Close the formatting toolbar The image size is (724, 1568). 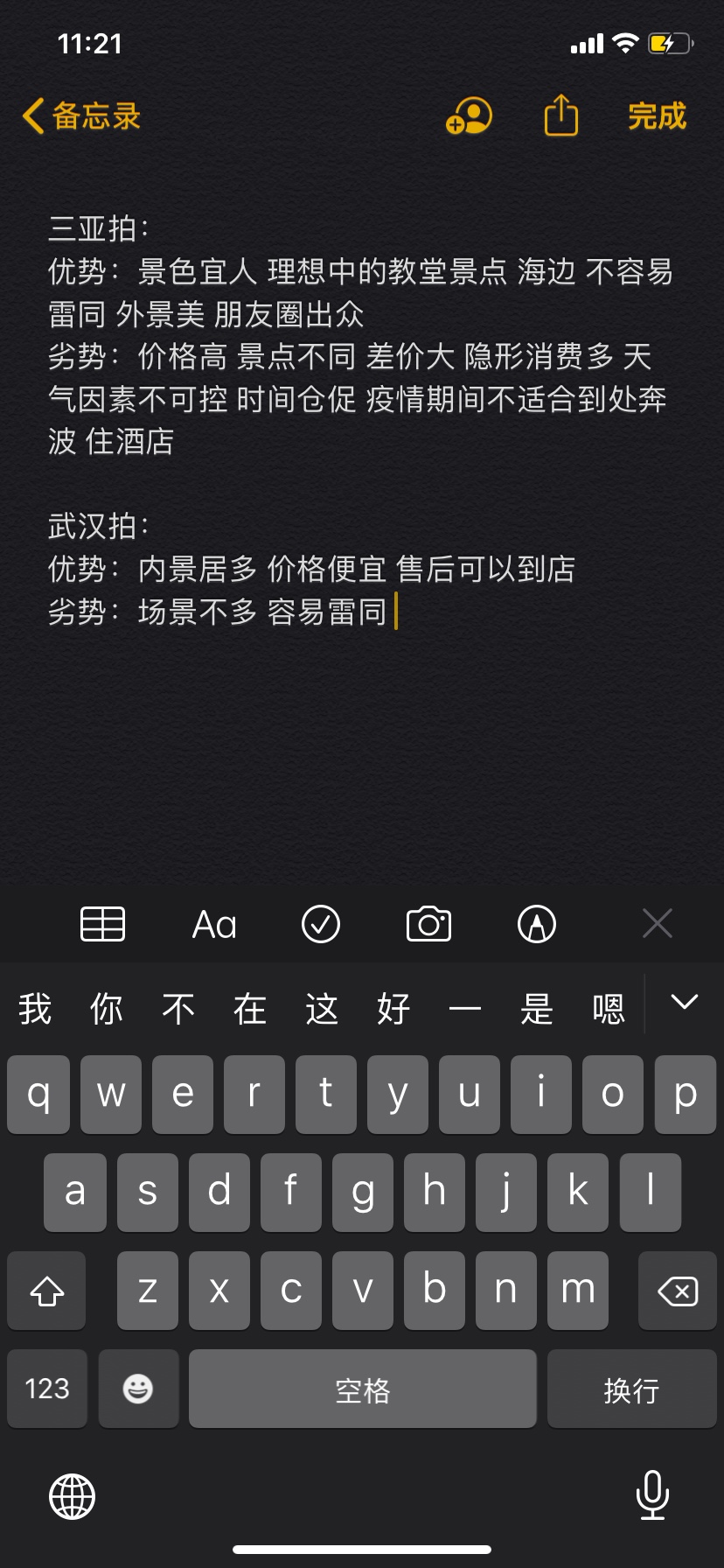click(658, 923)
